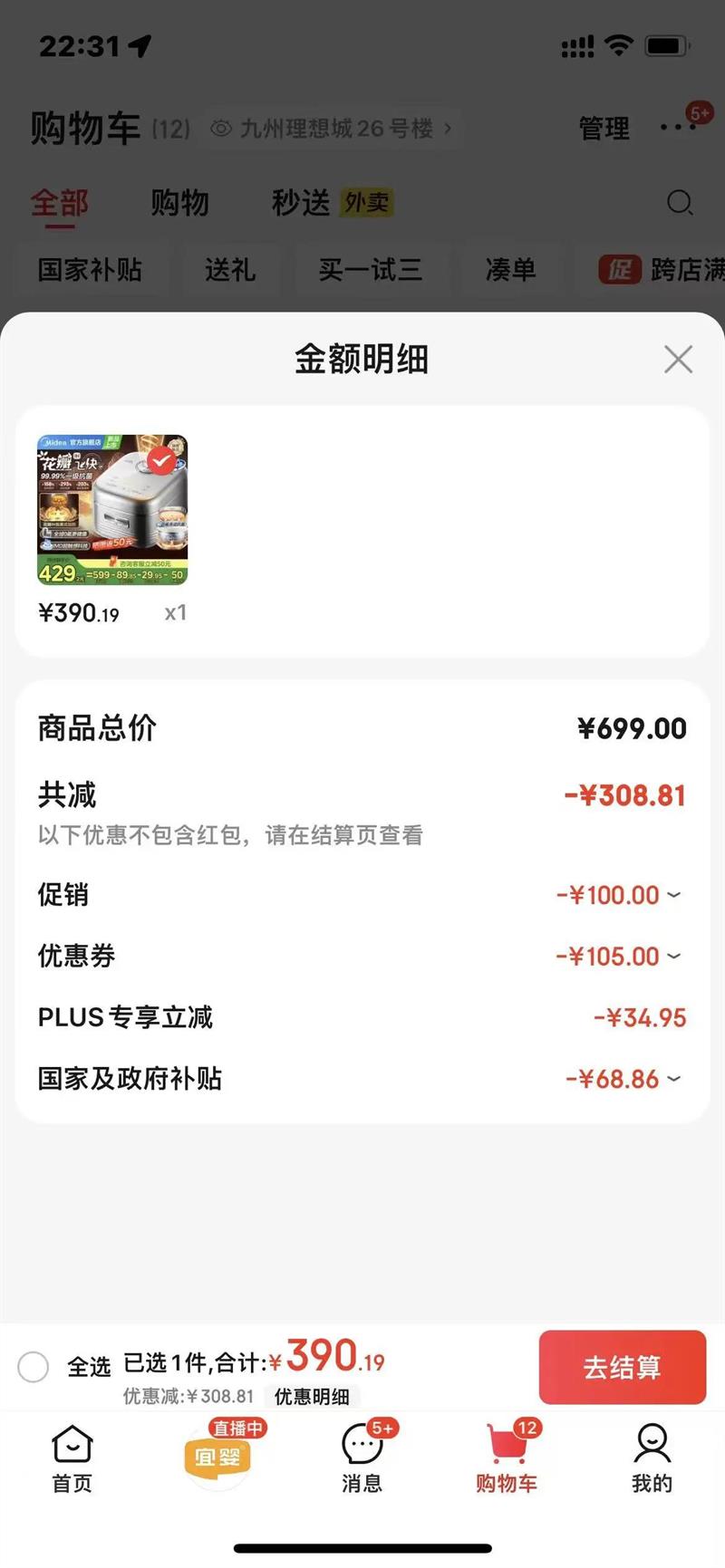
Task: Toggle the 全选 select-all checkbox
Action: (34, 1366)
